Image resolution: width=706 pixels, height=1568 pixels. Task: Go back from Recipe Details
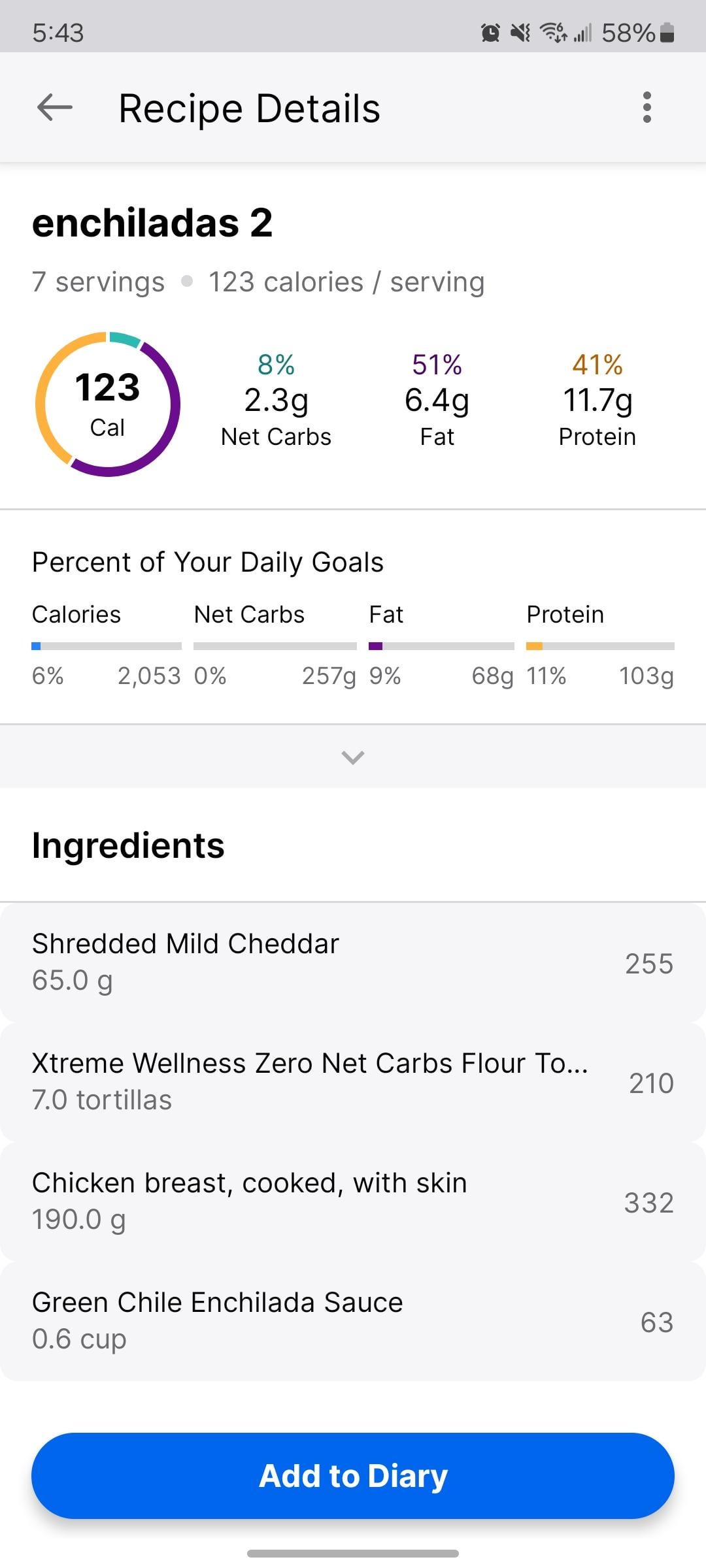tap(55, 108)
